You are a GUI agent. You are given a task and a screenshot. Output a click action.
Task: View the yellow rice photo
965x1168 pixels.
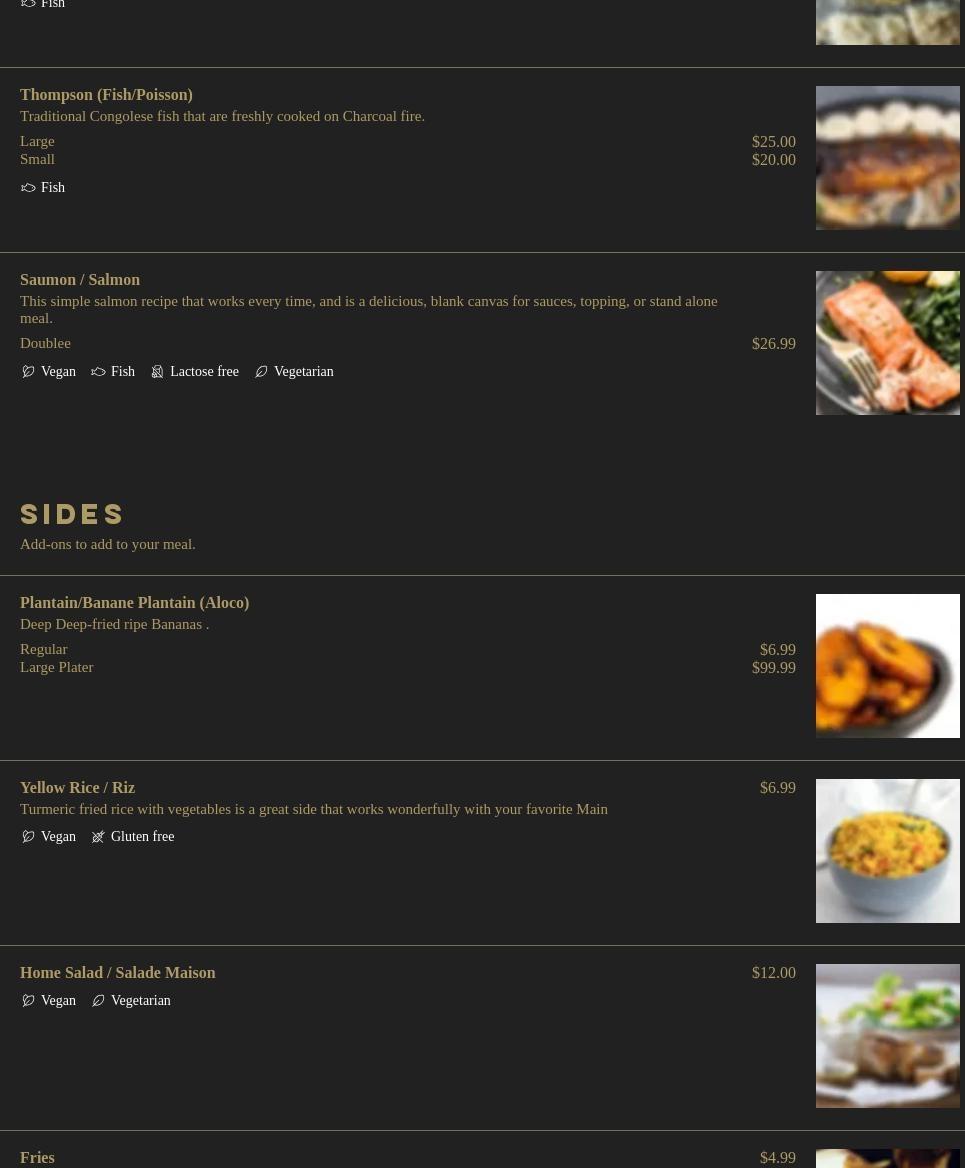pyautogui.click(x=887, y=851)
